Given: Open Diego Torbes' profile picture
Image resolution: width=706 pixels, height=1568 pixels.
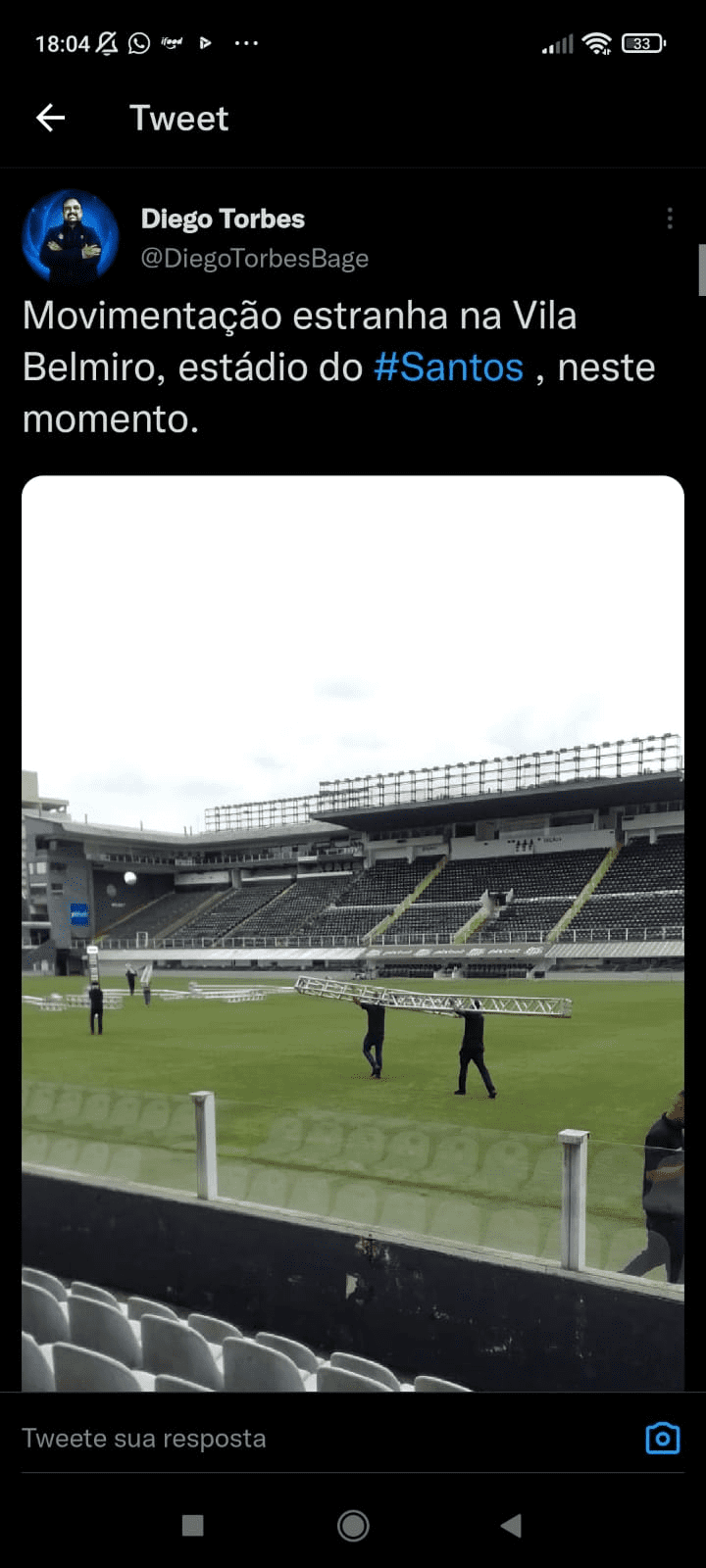Looking at the screenshot, I should tap(70, 237).
